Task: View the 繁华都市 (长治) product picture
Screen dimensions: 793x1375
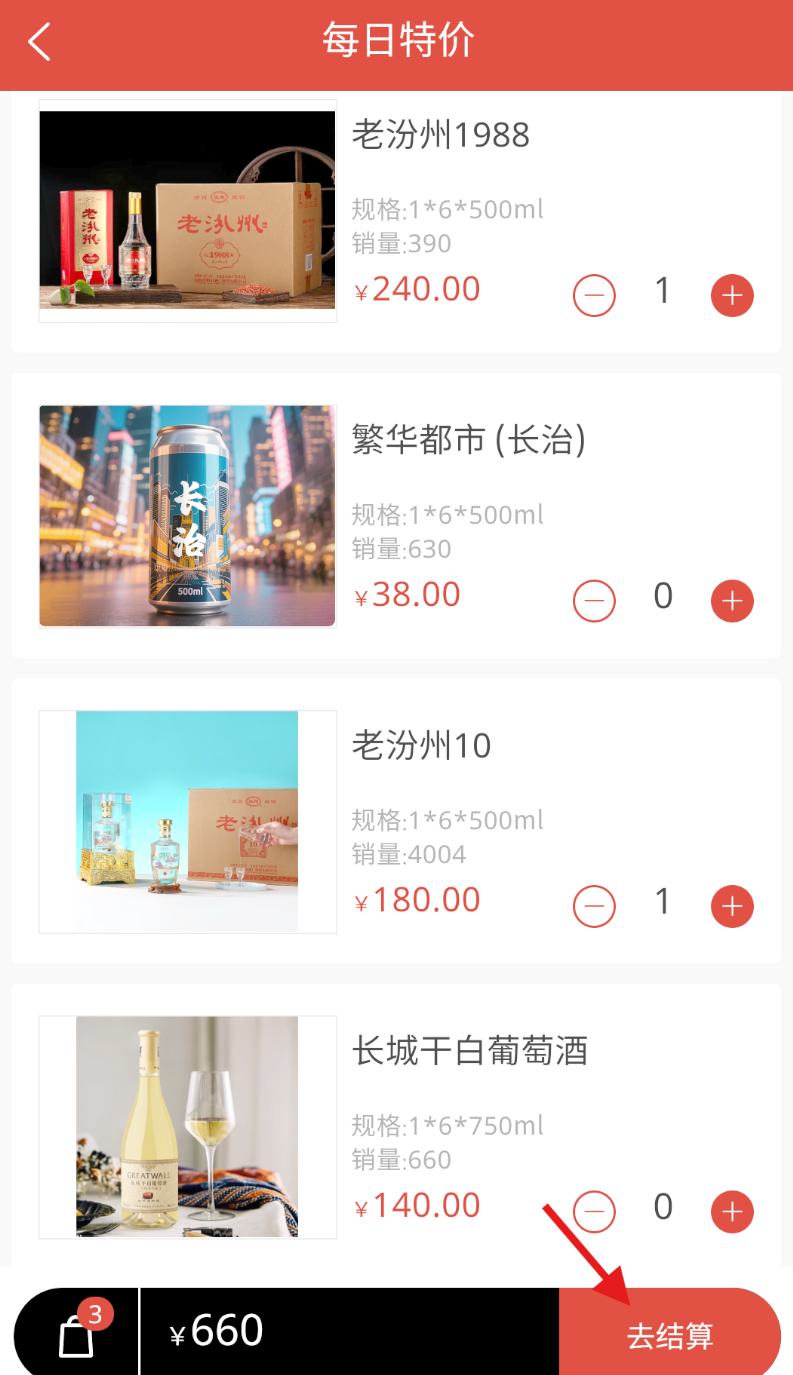Action: point(188,516)
